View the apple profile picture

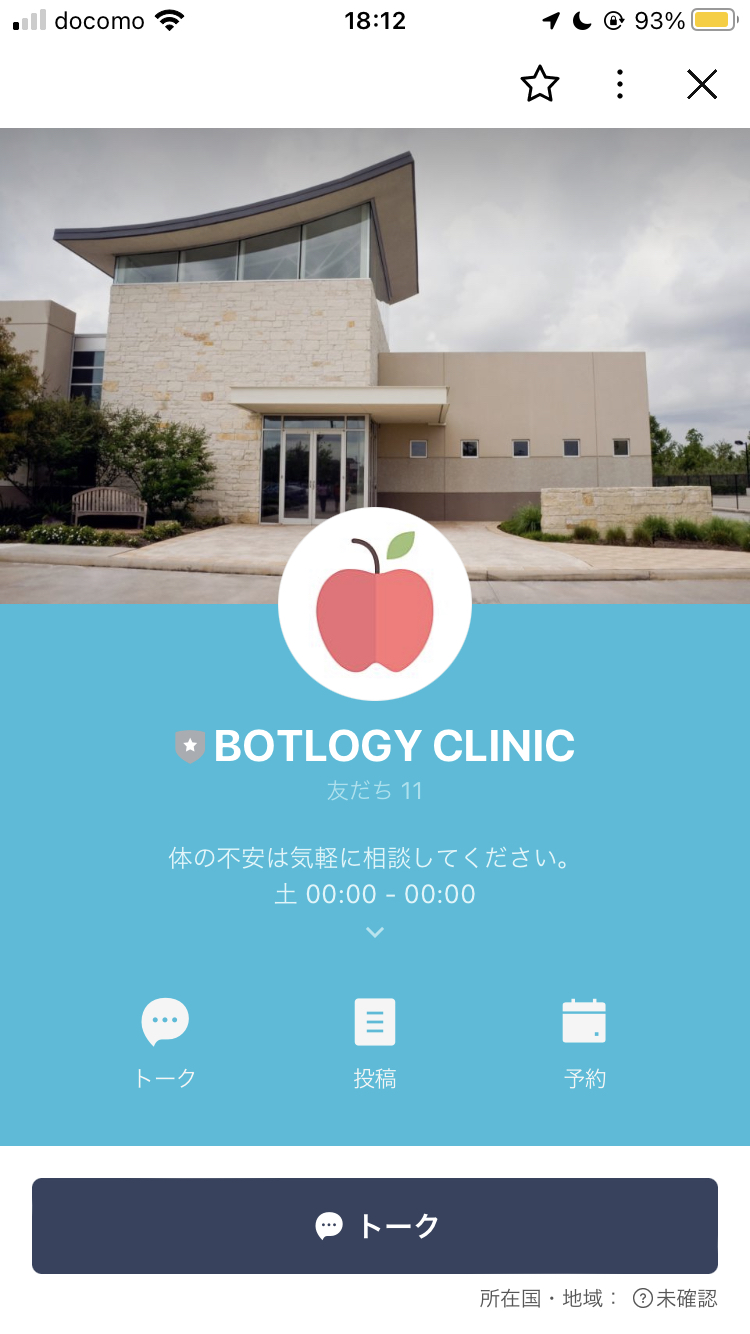coord(375,604)
